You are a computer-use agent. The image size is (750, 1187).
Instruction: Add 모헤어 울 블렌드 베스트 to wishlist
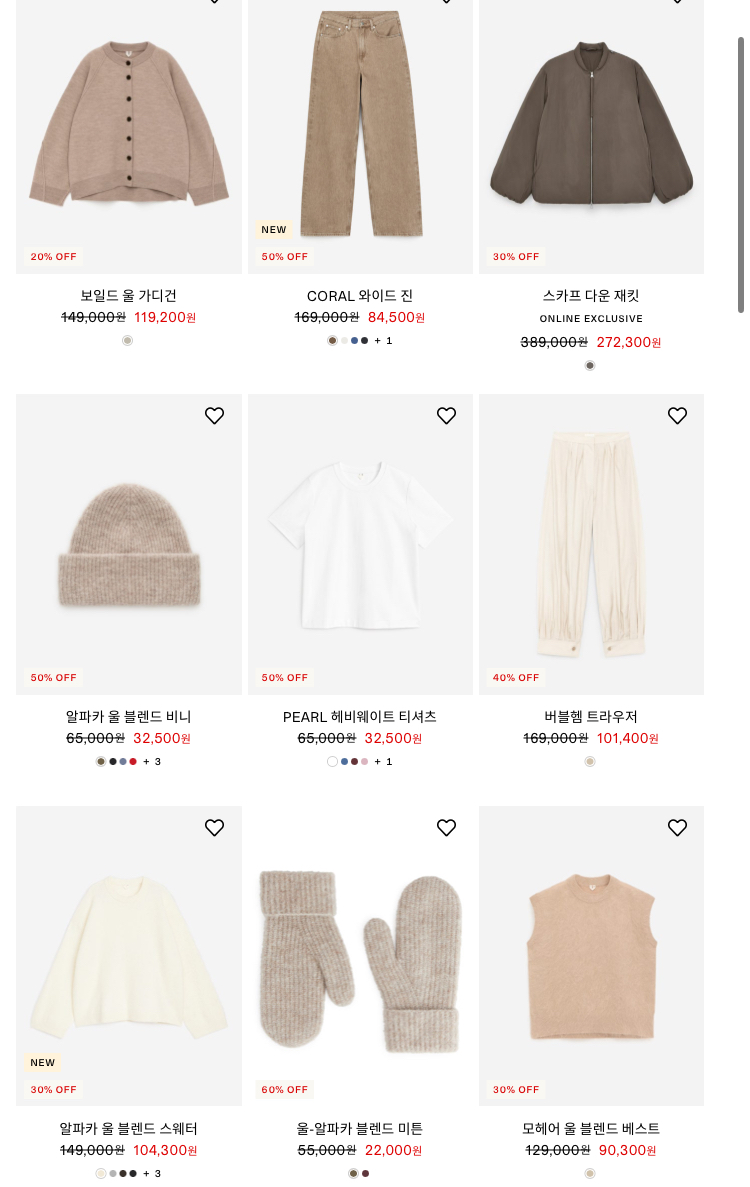point(677,828)
